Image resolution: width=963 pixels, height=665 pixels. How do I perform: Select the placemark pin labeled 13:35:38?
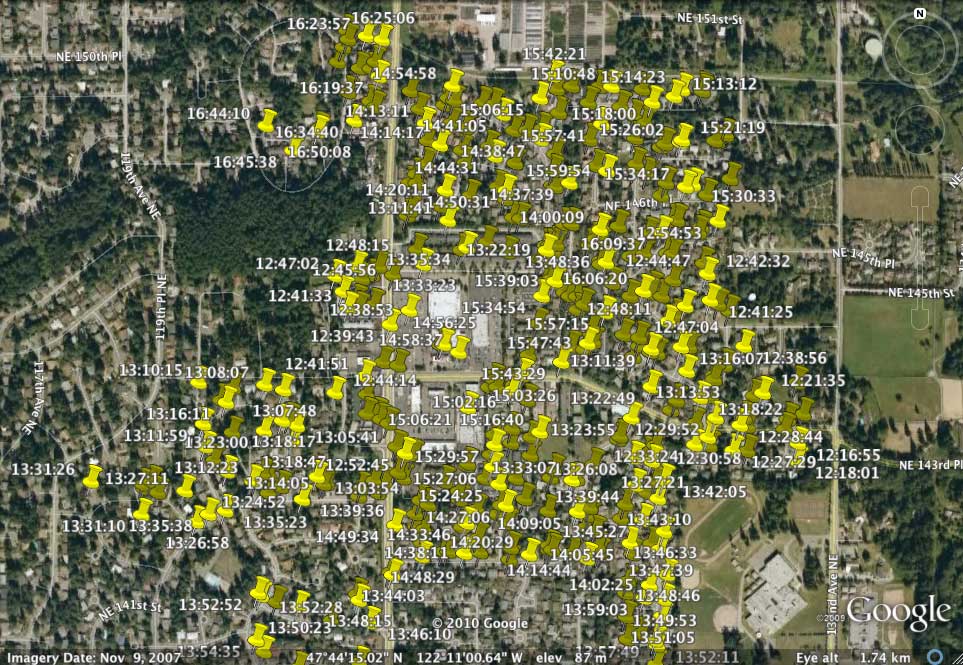tap(142, 511)
